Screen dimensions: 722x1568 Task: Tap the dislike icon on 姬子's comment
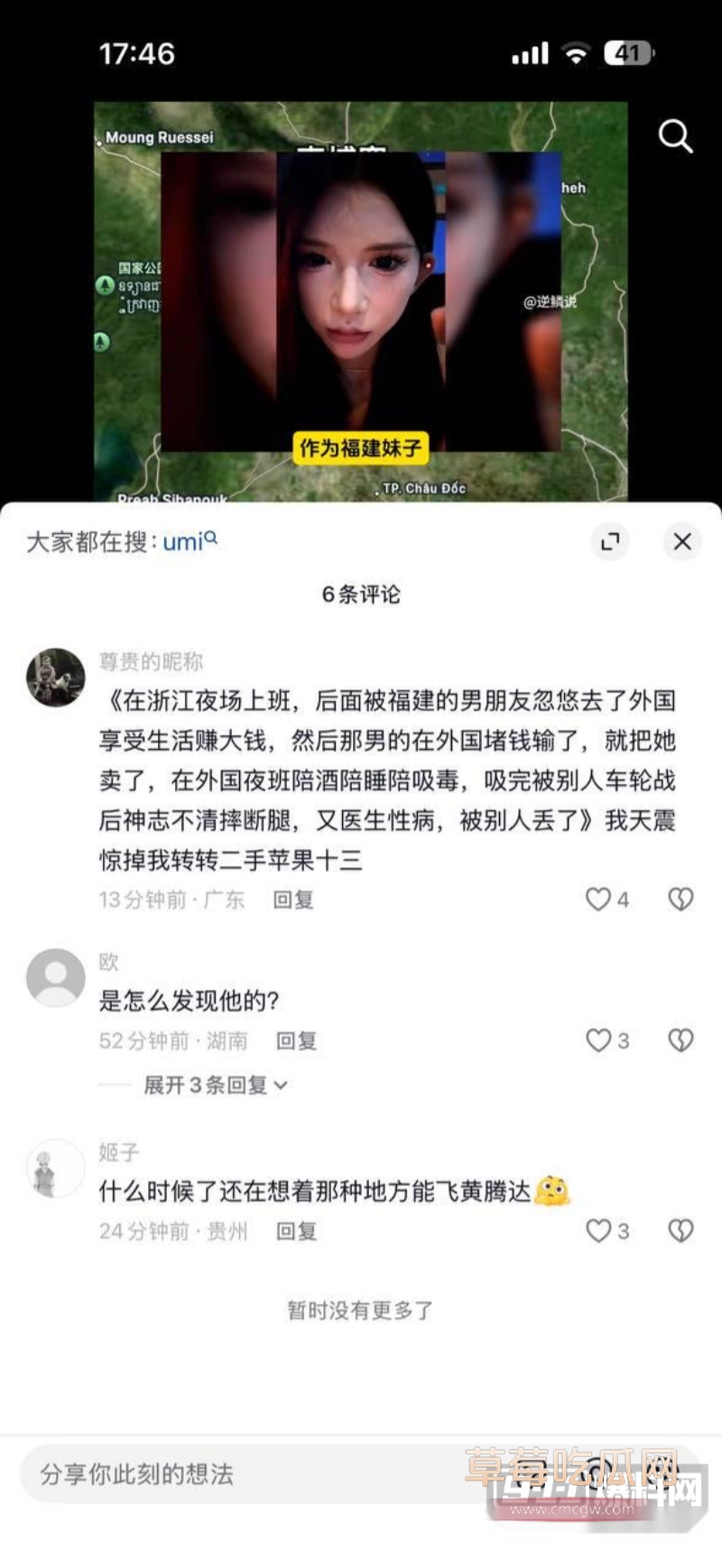coord(680,1231)
